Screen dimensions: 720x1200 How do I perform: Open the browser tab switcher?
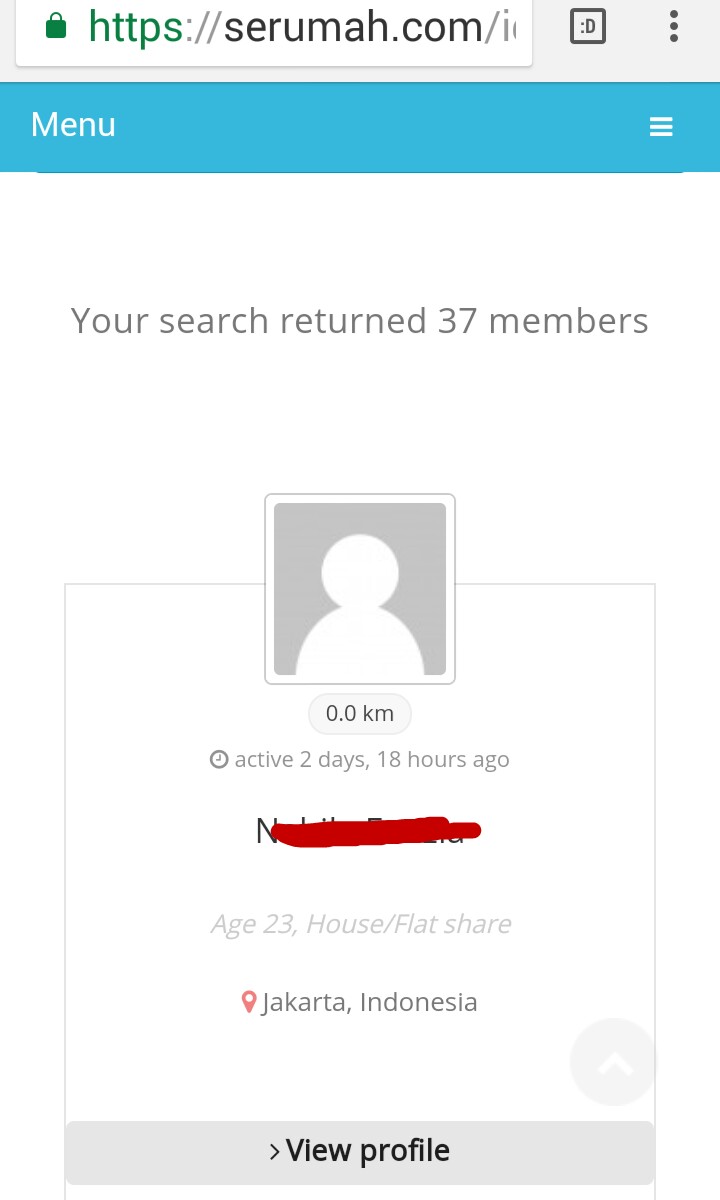588,27
